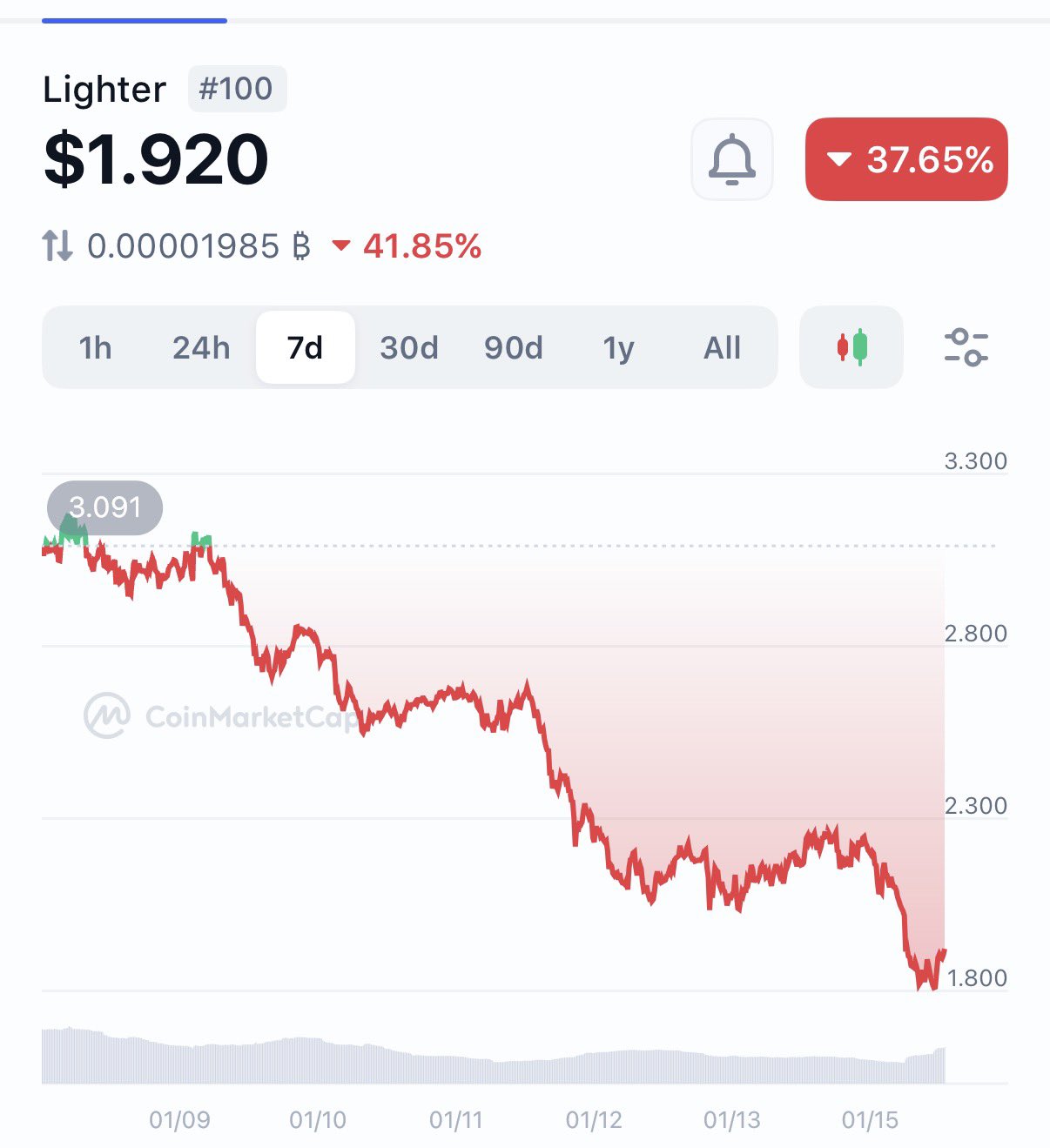Screen dimensions: 1050x1148
Task: View the 1y chart
Action: [618, 348]
